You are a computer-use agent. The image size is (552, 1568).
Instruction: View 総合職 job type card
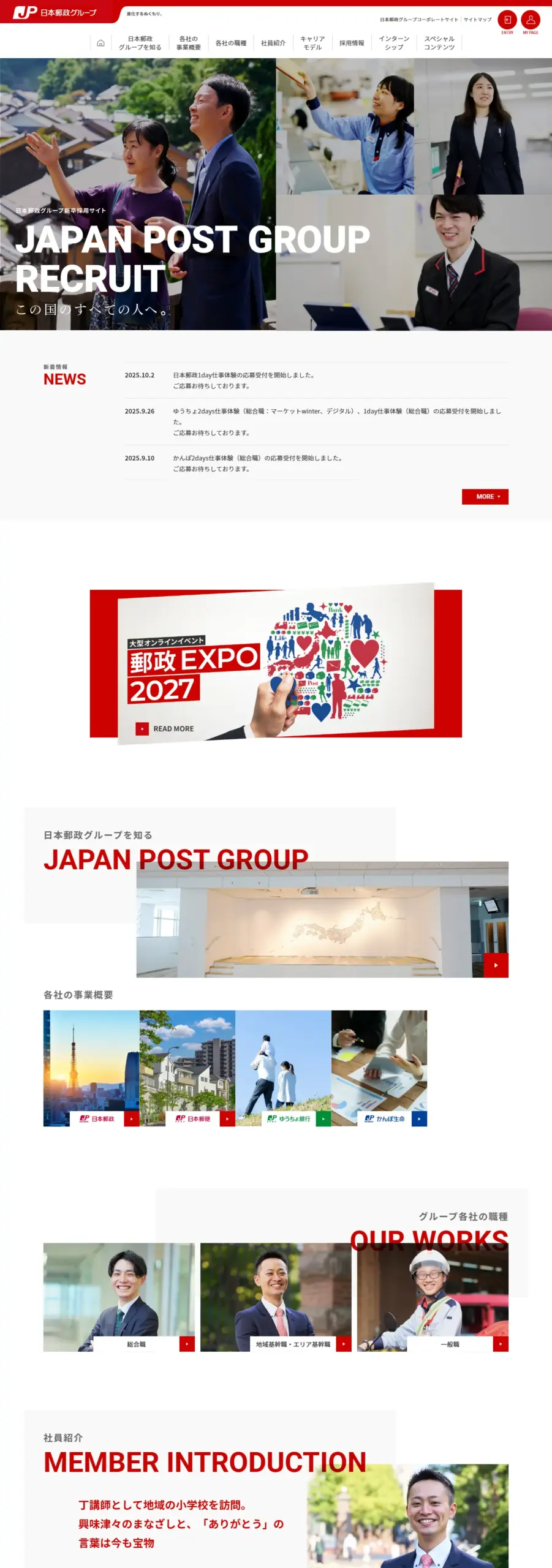(x=119, y=1297)
